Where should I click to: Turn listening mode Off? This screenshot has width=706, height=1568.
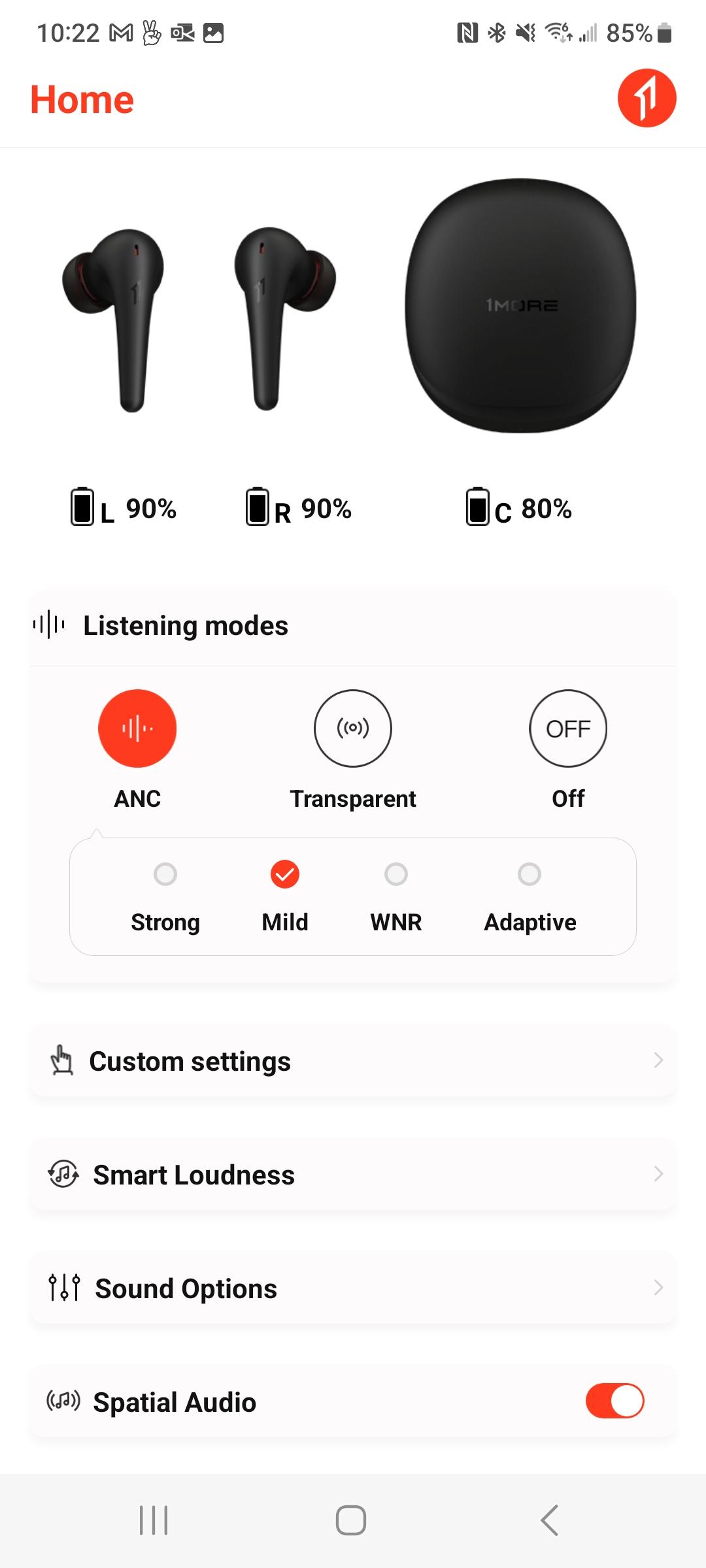pyautogui.click(x=568, y=728)
